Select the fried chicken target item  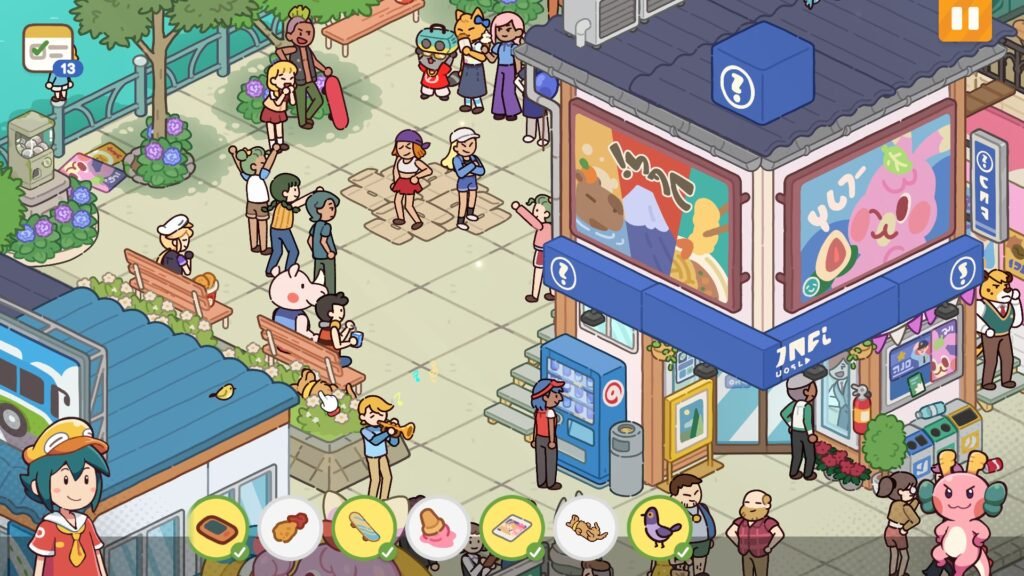pos(290,527)
